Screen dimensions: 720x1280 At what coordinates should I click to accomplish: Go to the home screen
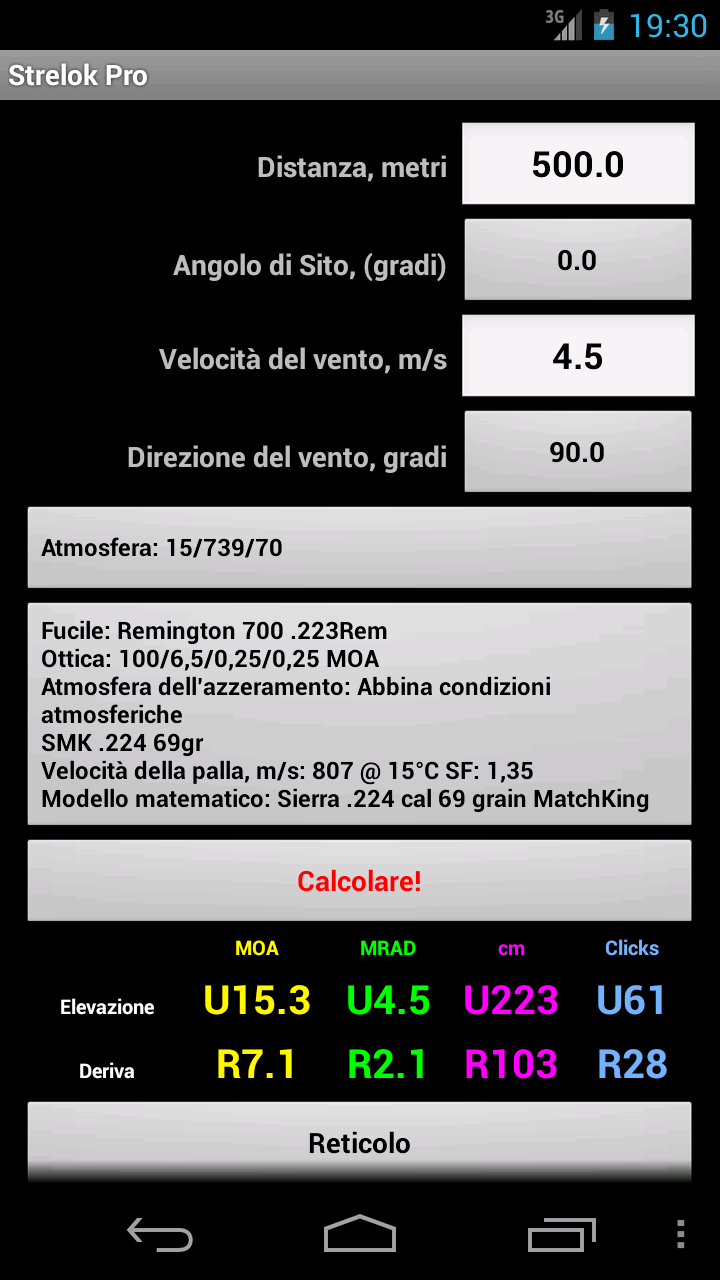pos(360,1234)
